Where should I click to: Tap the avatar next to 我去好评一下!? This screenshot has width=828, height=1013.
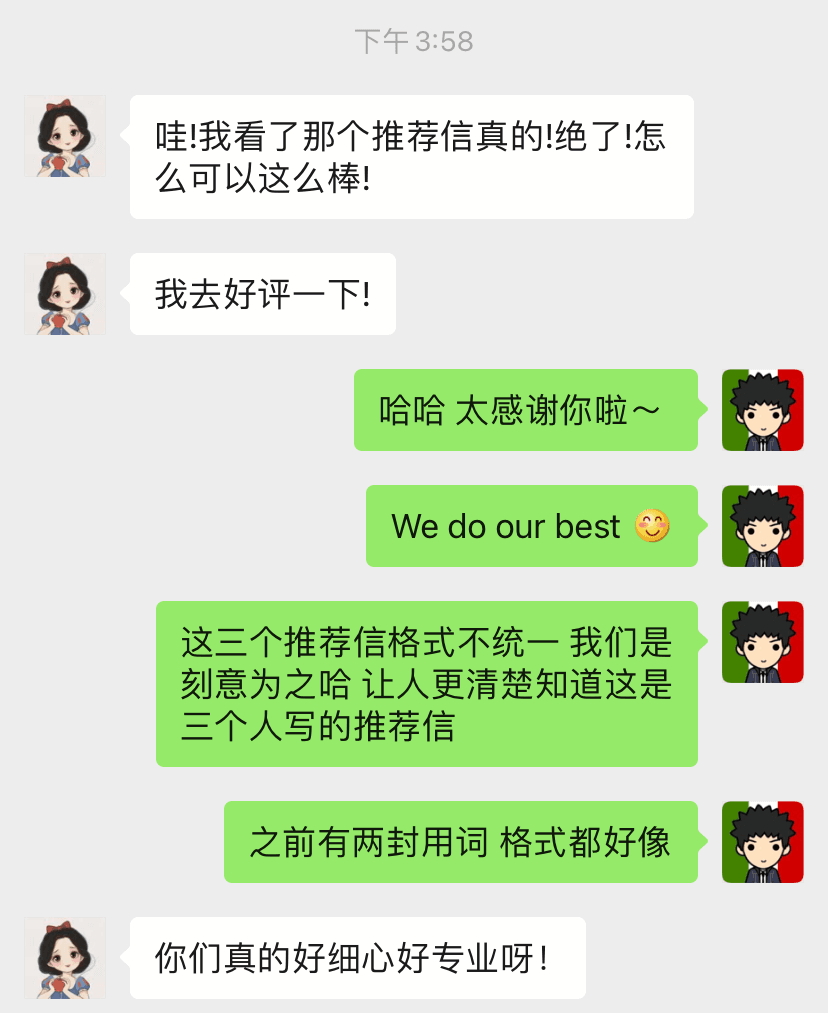(65, 294)
